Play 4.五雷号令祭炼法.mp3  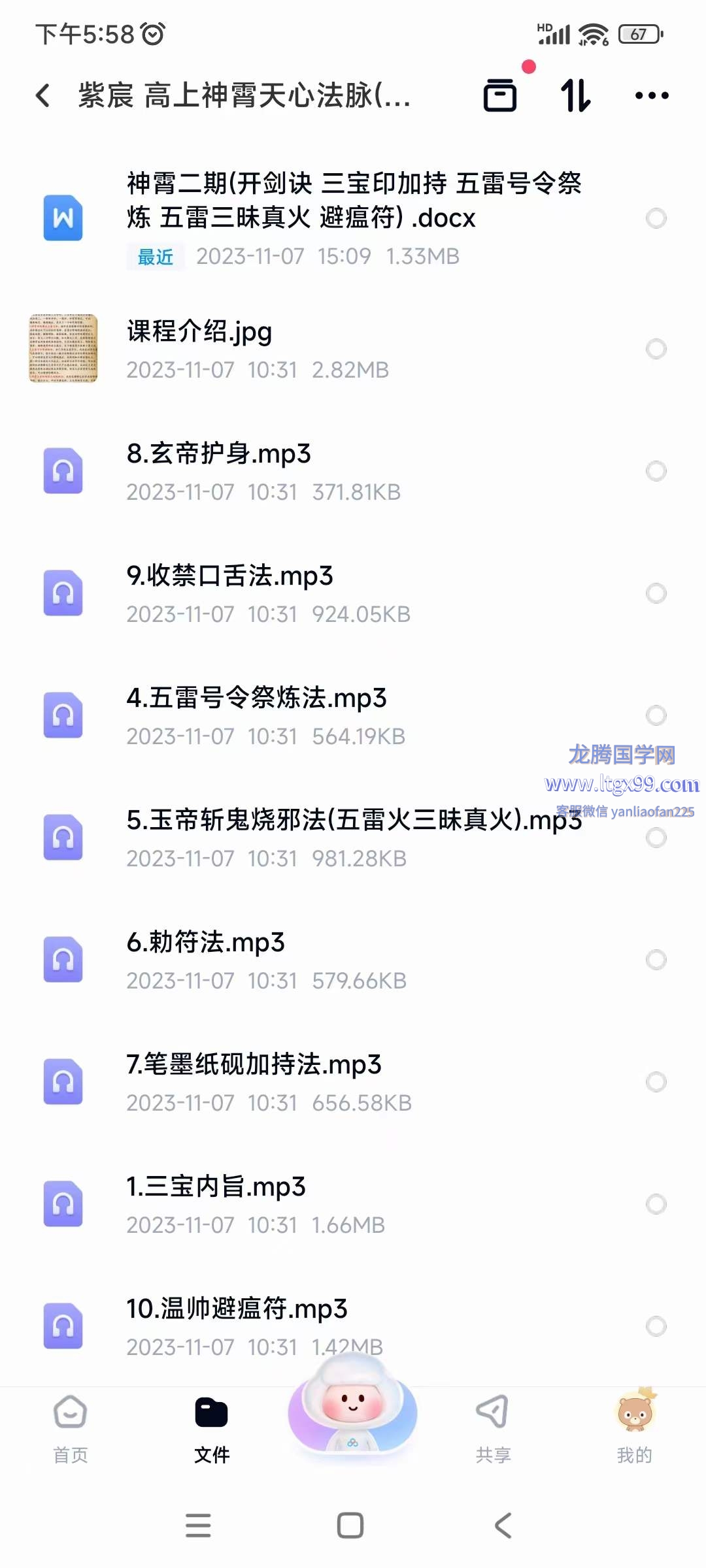click(x=353, y=715)
